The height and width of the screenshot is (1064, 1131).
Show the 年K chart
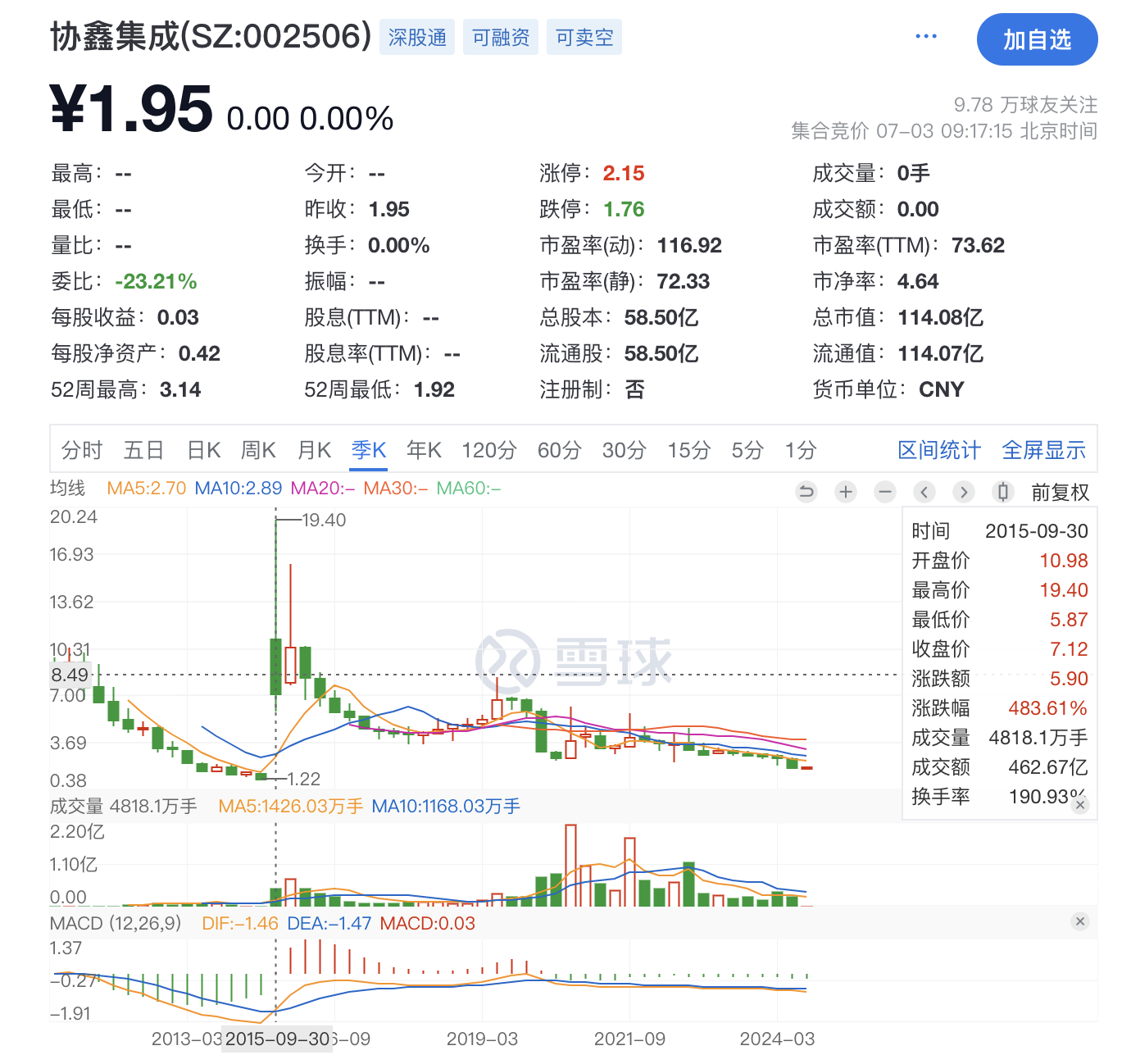pyautogui.click(x=424, y=450)
